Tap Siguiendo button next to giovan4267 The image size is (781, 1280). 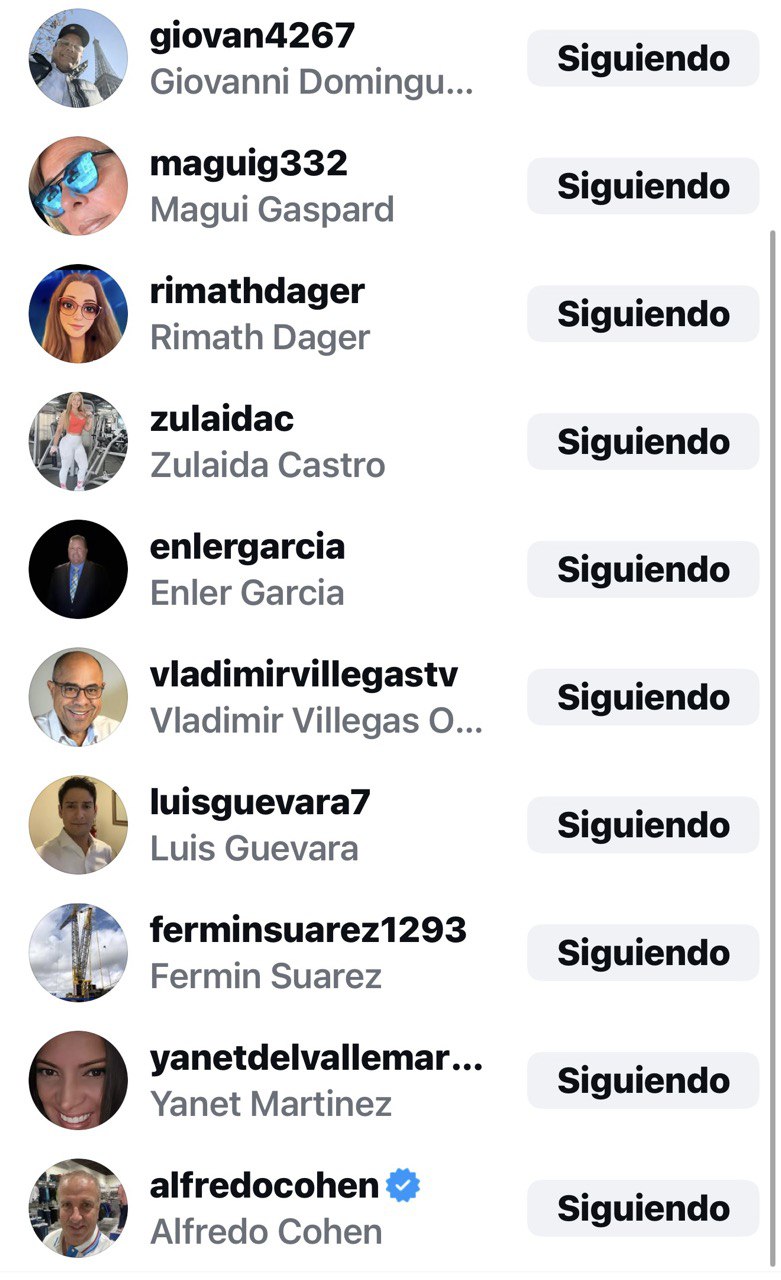(643, 58)
